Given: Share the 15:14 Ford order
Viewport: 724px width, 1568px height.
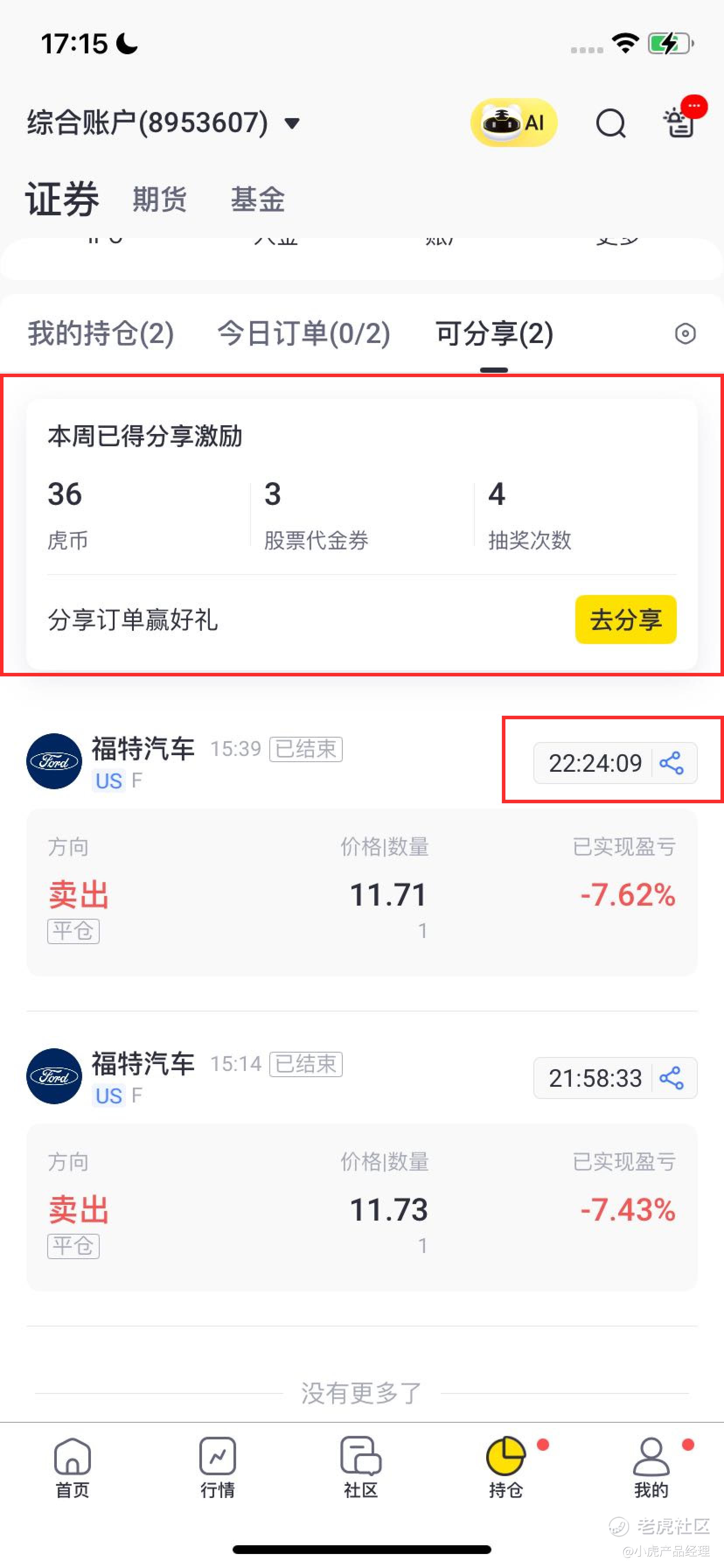Looking at the screenshot, I should pos(672,1078).
